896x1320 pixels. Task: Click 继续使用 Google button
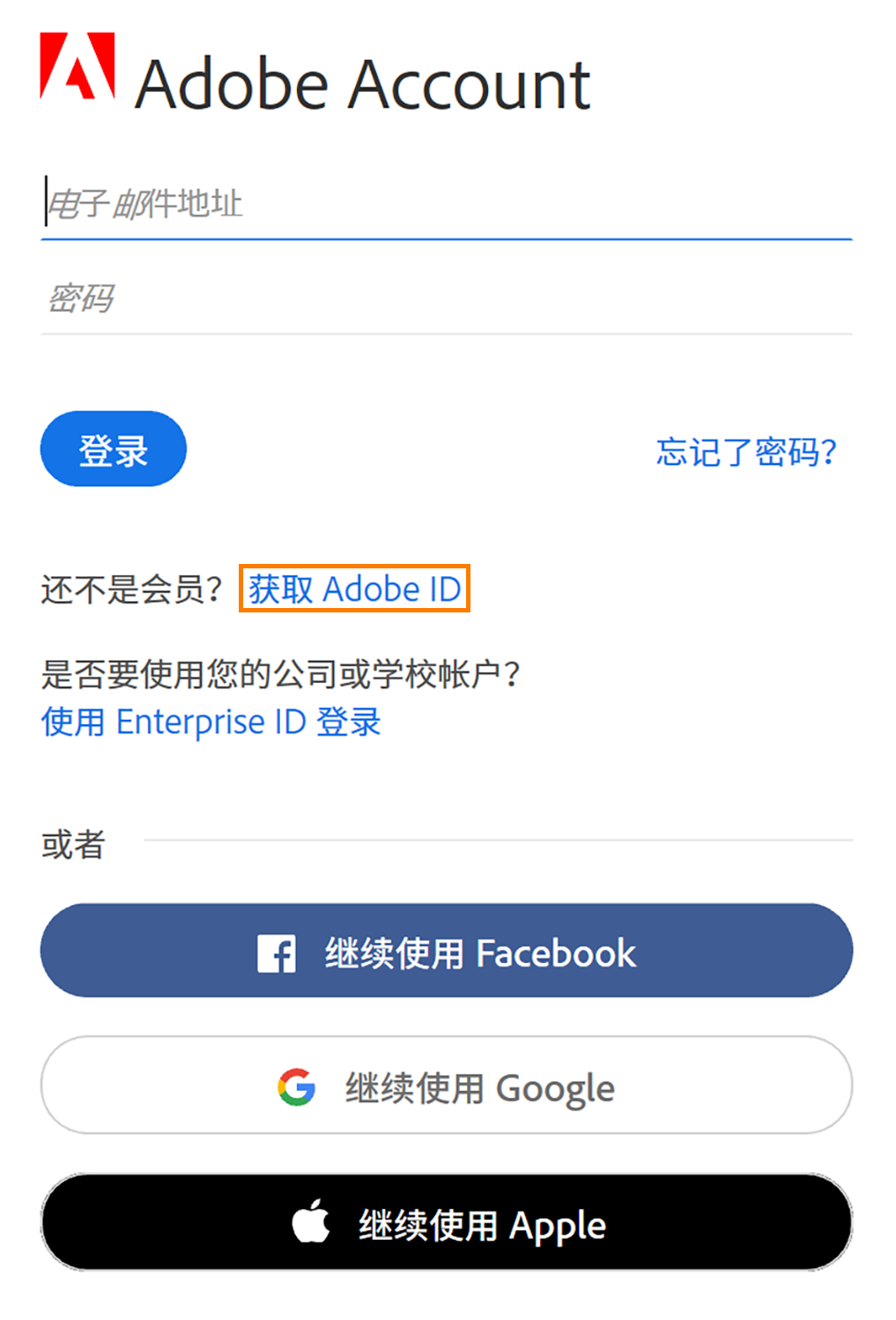point(447,1086)
